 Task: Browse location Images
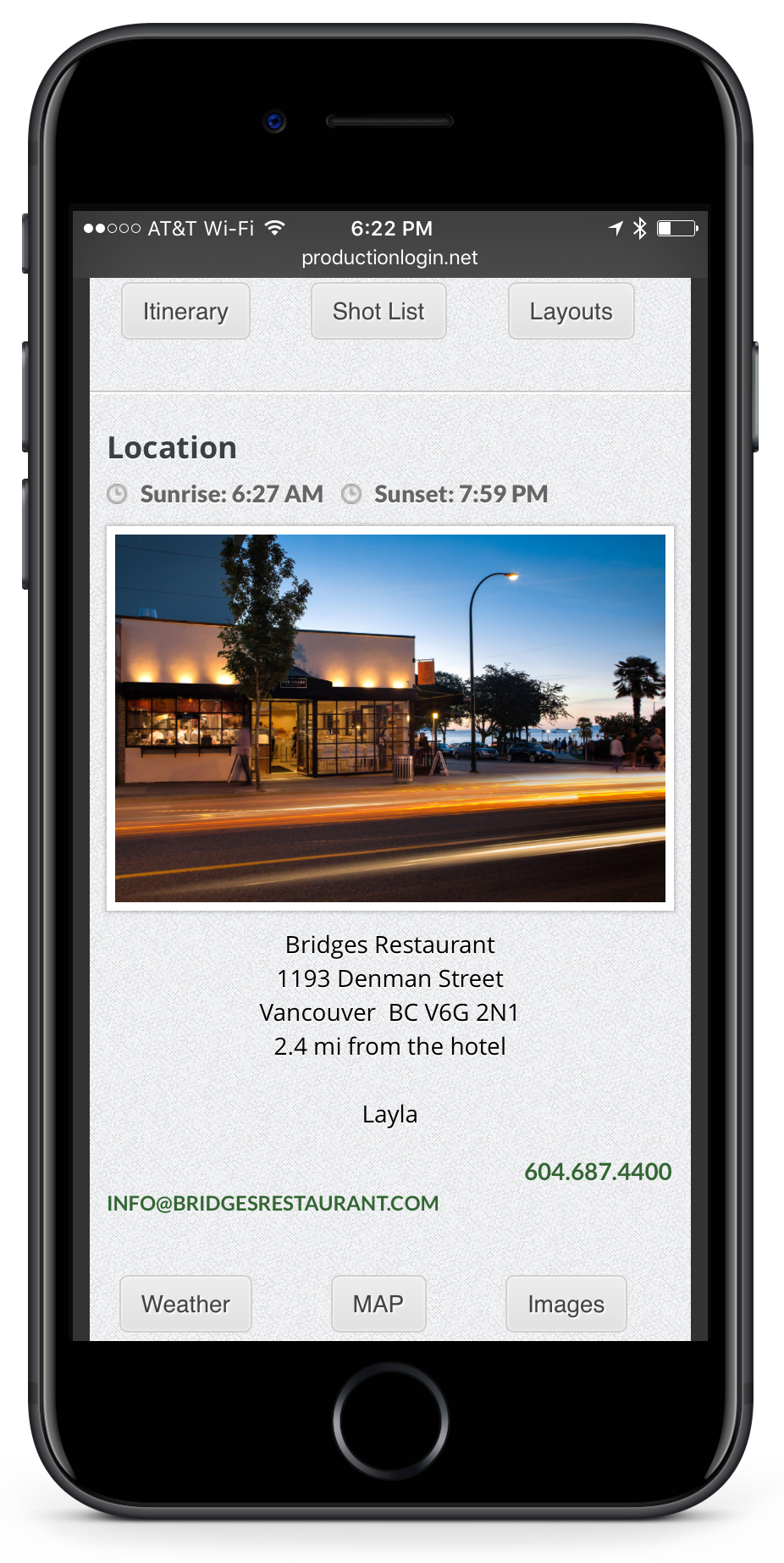tap(566, 1304)
